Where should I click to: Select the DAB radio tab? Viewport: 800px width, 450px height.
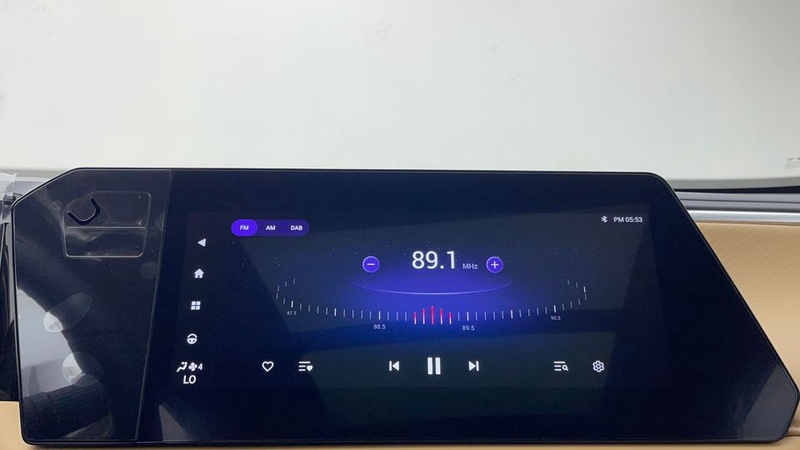coord(296,228)
